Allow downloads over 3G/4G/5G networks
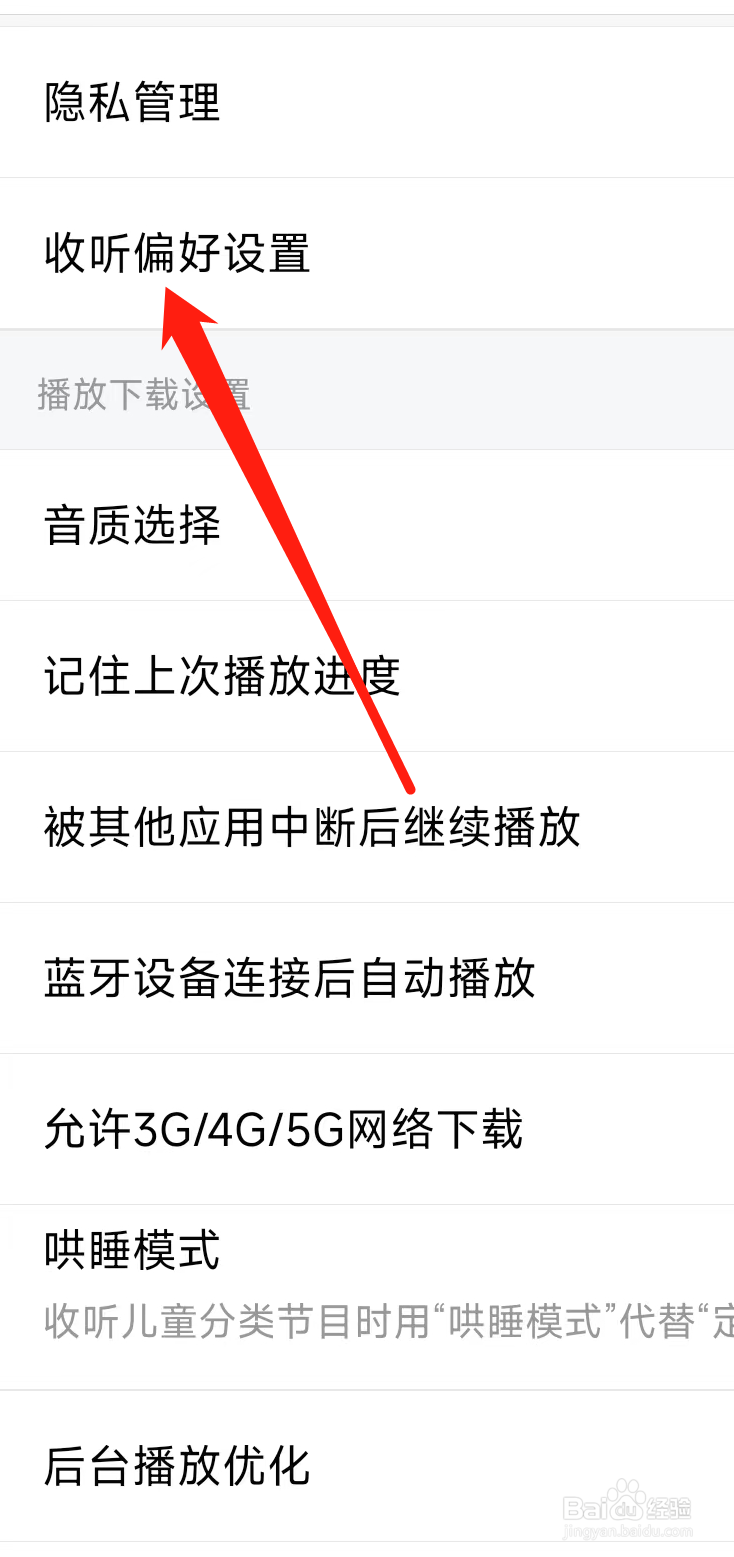 tap(283, 1128)
